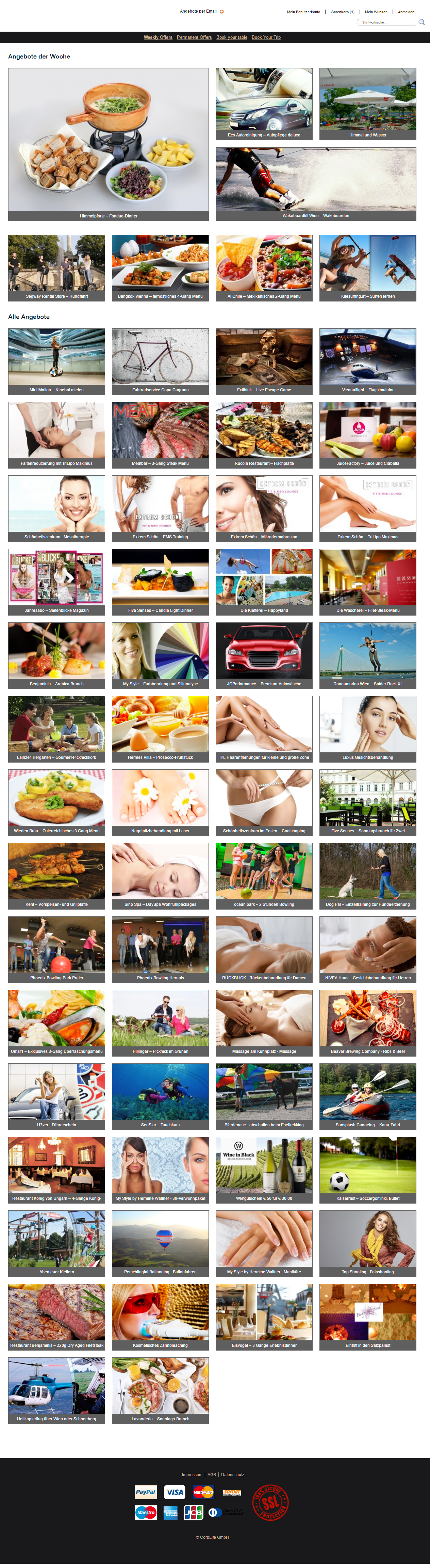
Task: Open Datenschutz privacy link
Action: coord(232,1475)
